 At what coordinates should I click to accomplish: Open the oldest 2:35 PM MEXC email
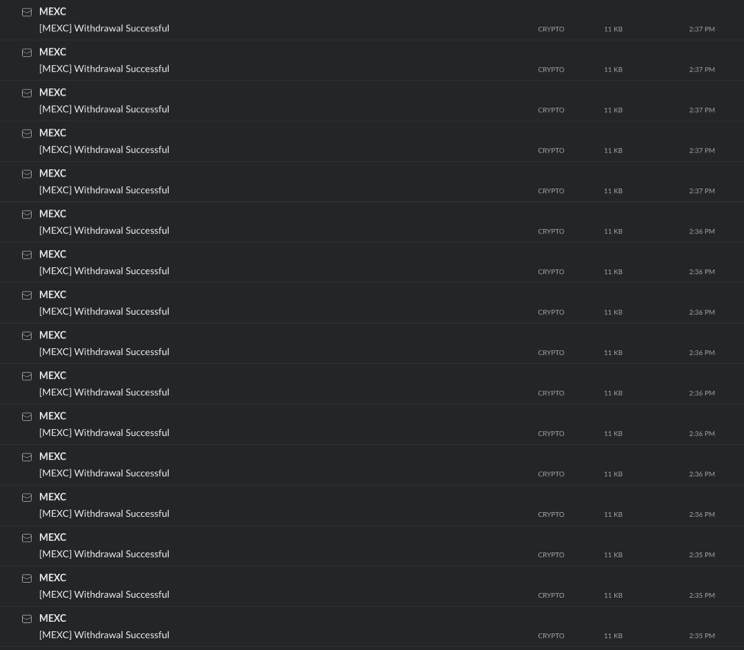(104, 635)
